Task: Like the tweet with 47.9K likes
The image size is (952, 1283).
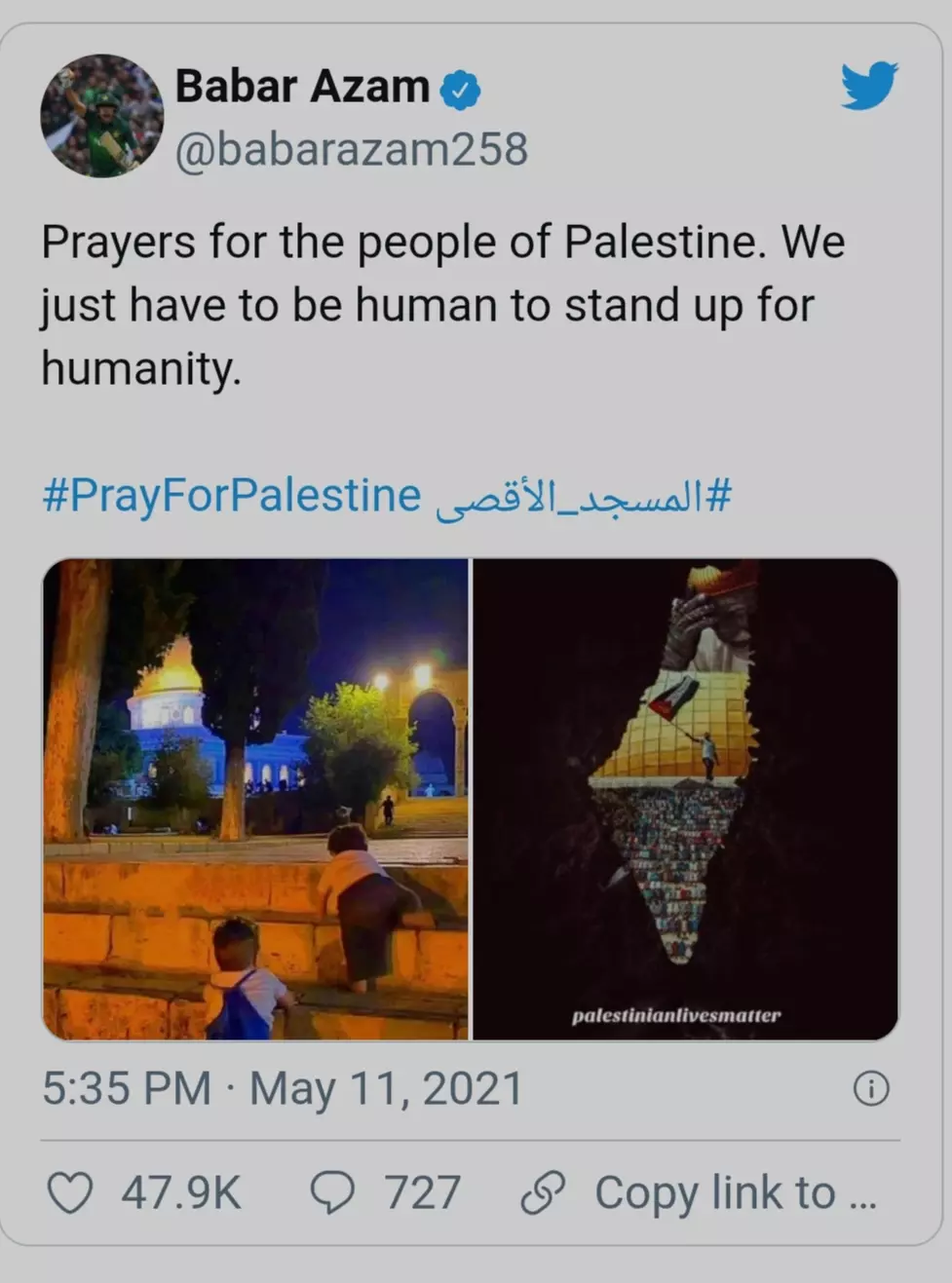Action: click(70, 1193)
